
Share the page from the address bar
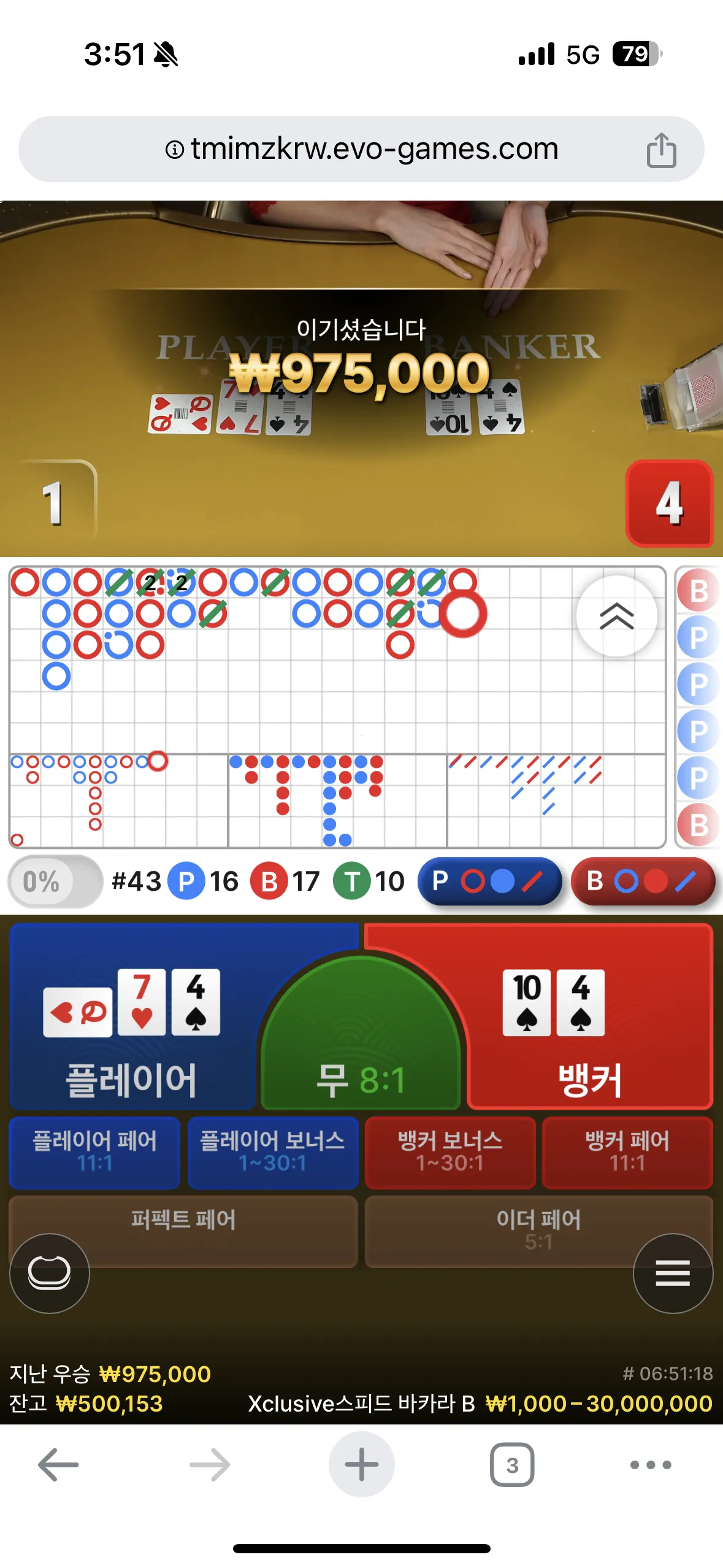pyautogui.click(x=661, y=150)
